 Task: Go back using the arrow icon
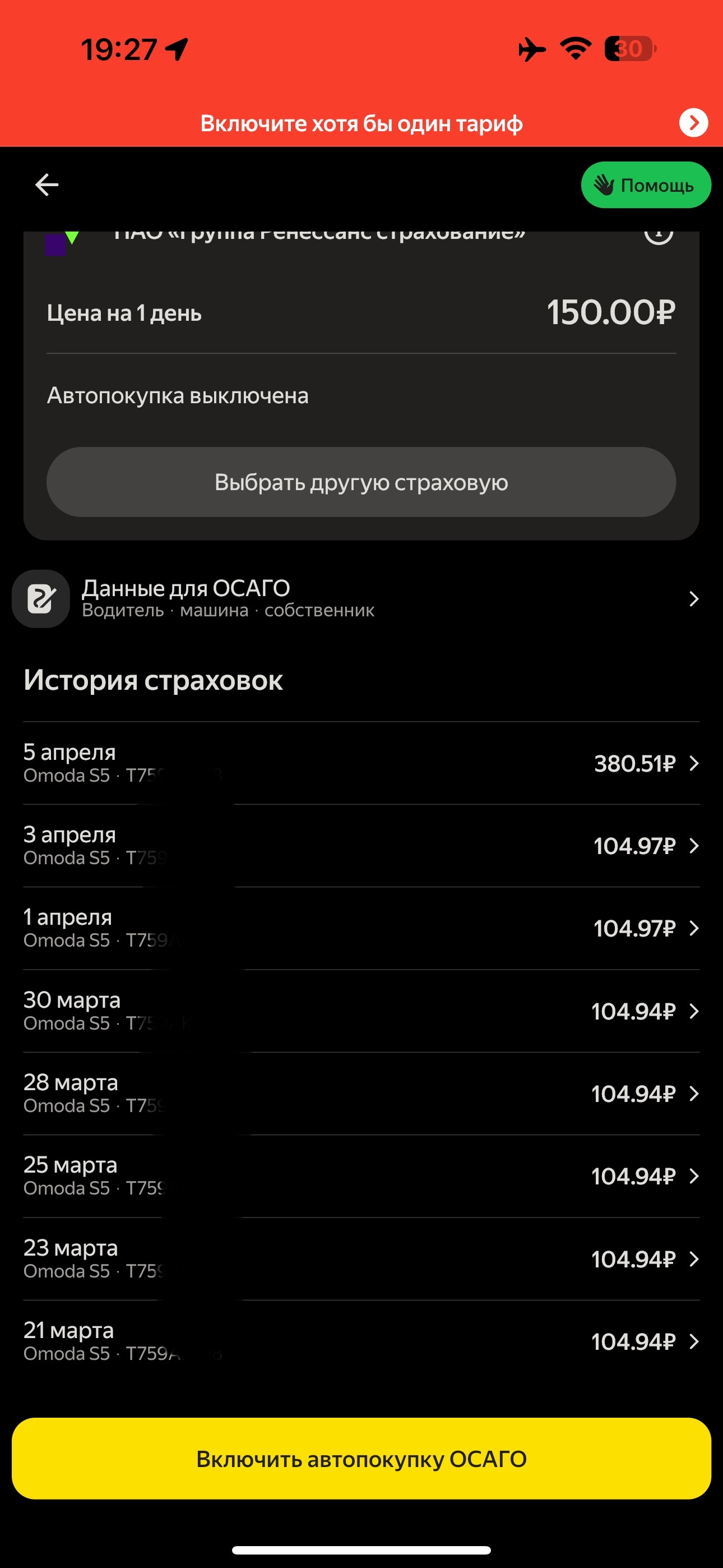point(47,185)
